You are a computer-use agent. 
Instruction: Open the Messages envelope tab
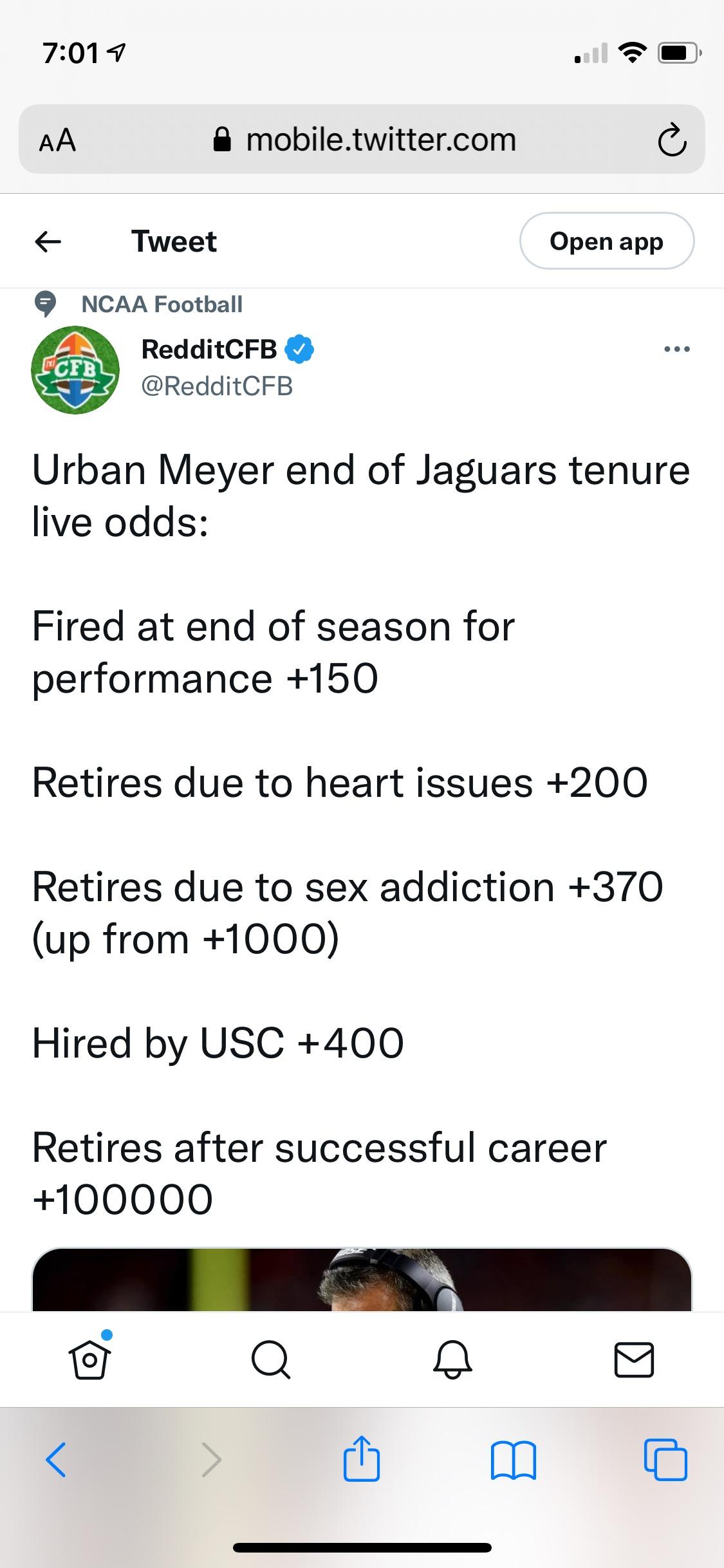tap(634, 1359)
